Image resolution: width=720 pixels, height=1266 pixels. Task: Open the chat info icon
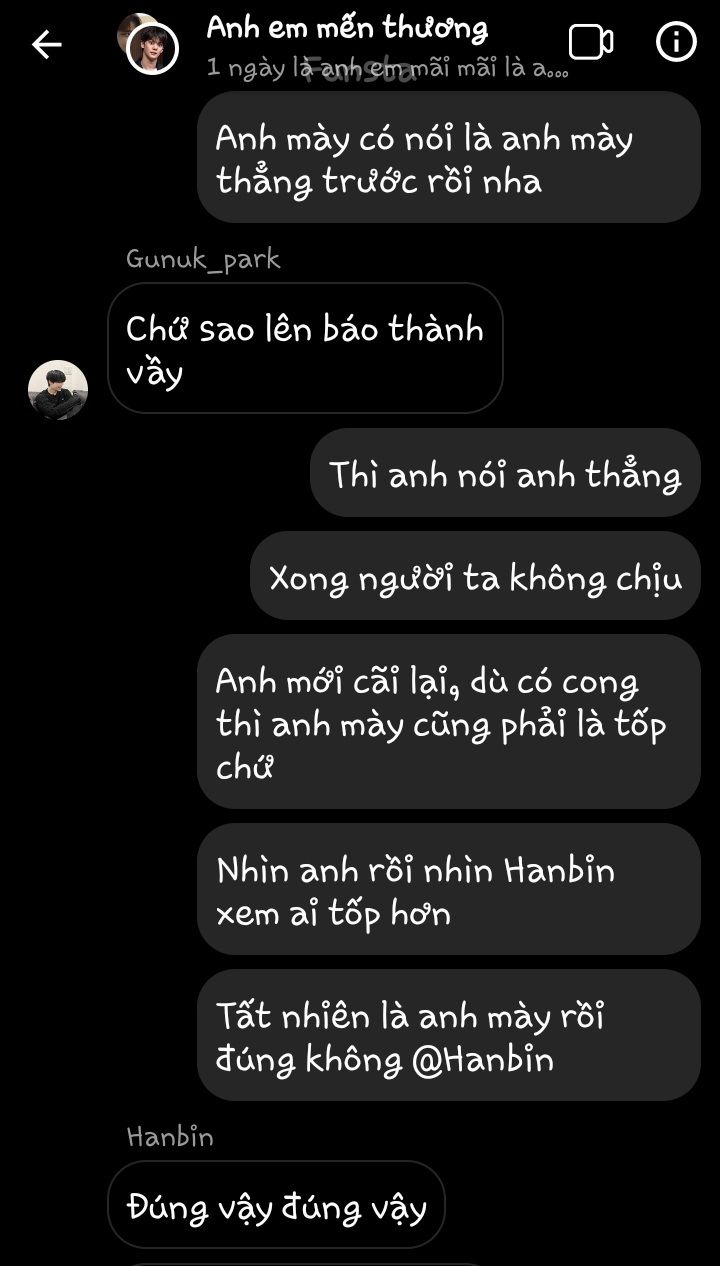tap(676, 43)
